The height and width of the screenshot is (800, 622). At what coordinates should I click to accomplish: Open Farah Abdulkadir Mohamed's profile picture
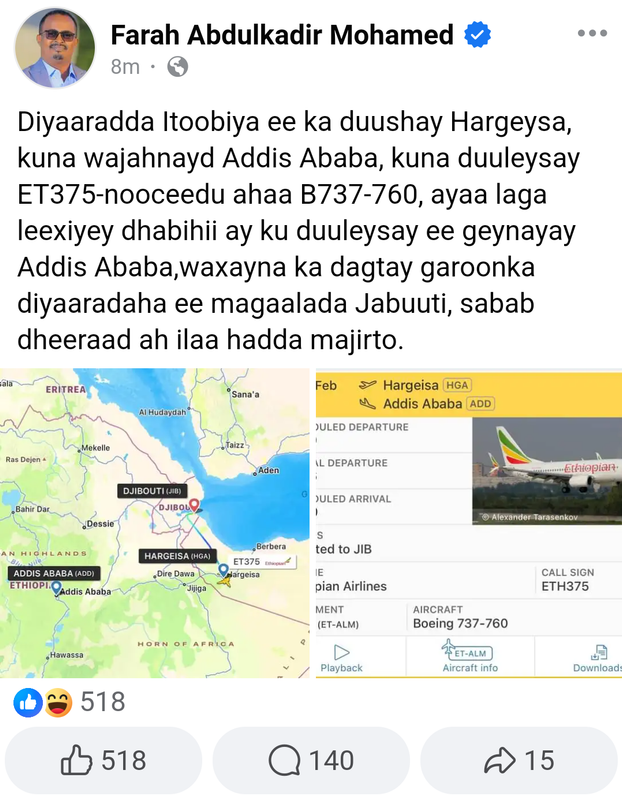(55, 47)
